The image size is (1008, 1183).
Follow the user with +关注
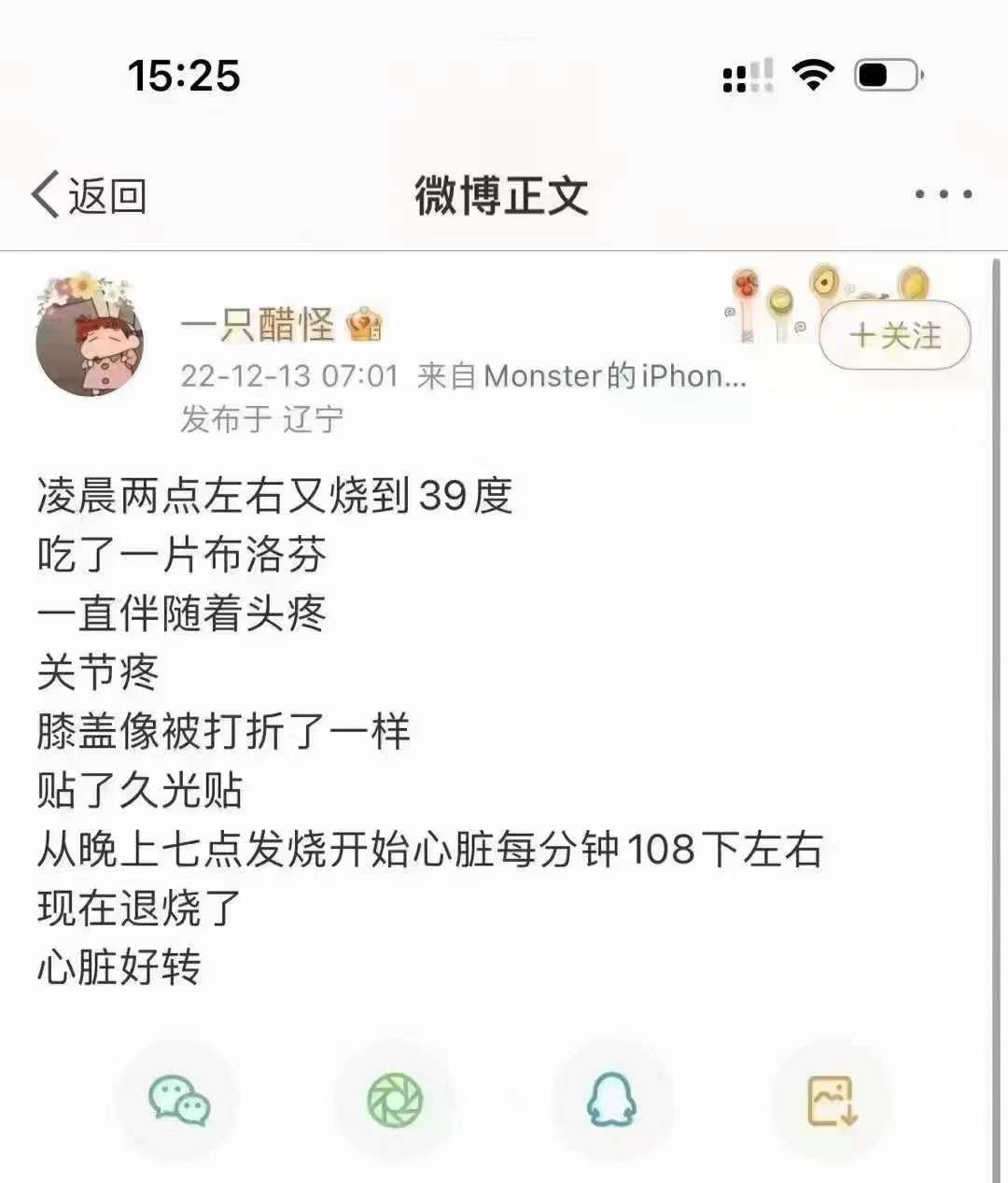pos(895,335)
